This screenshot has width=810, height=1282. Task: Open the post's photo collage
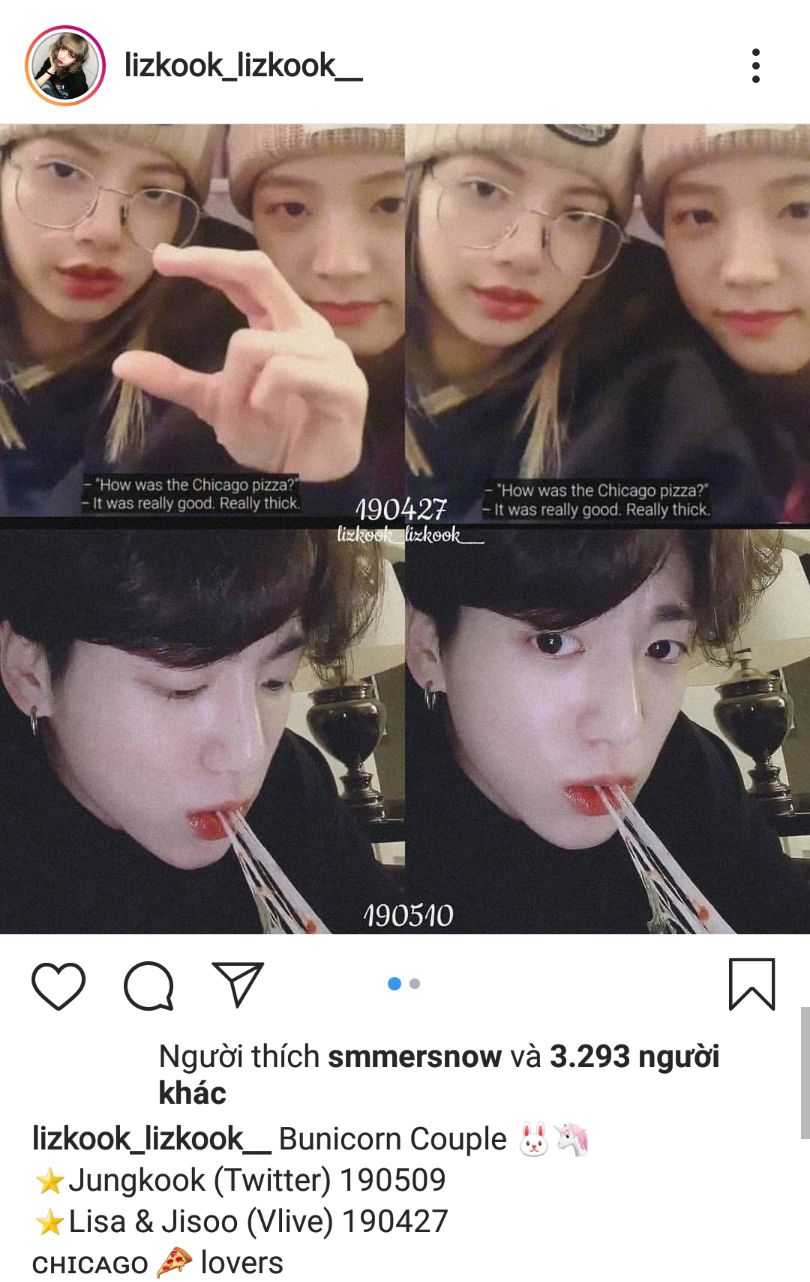click(x=405, y=528)
